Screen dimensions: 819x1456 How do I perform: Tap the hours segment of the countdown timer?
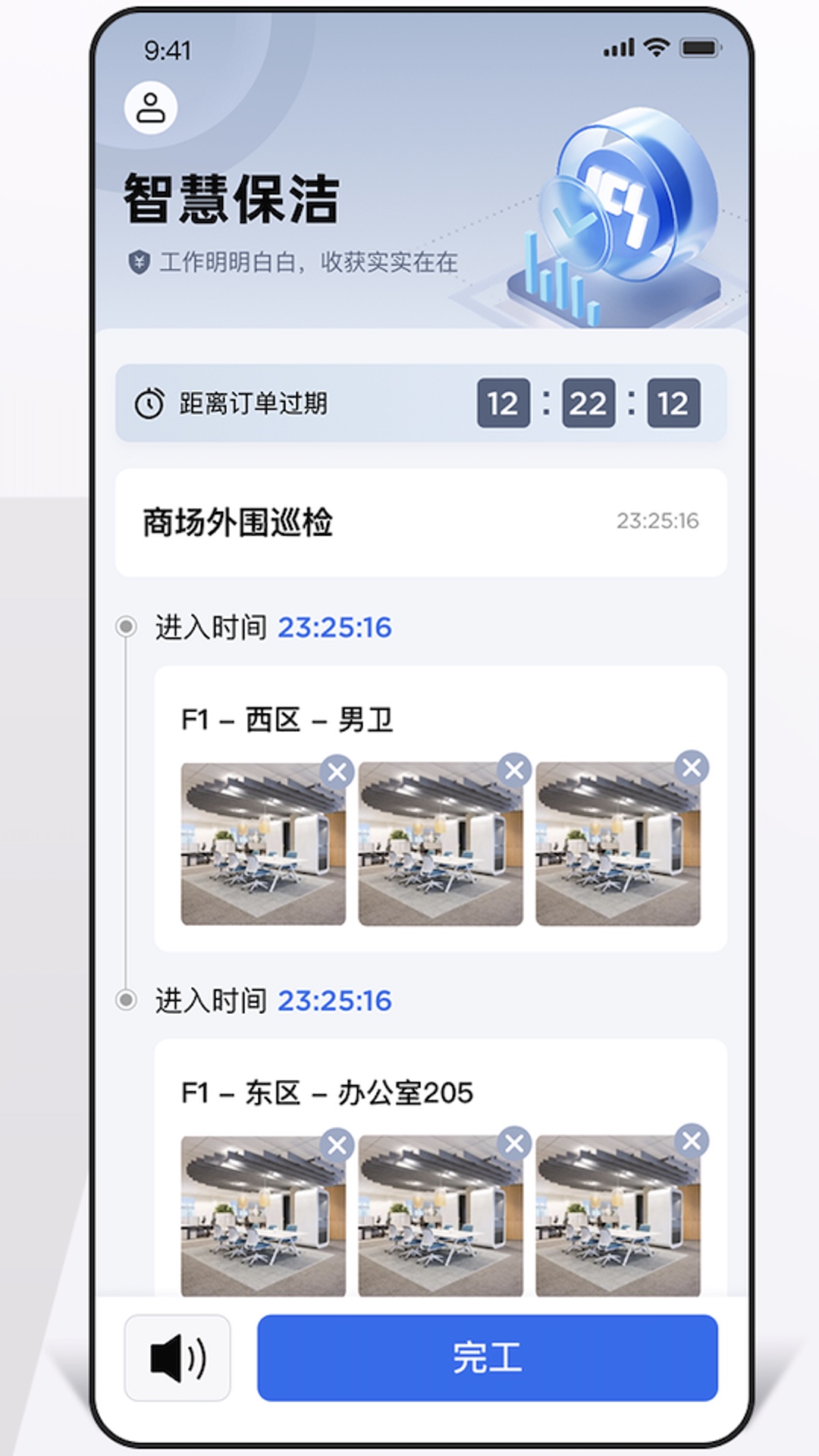click(x=502, y=402)
